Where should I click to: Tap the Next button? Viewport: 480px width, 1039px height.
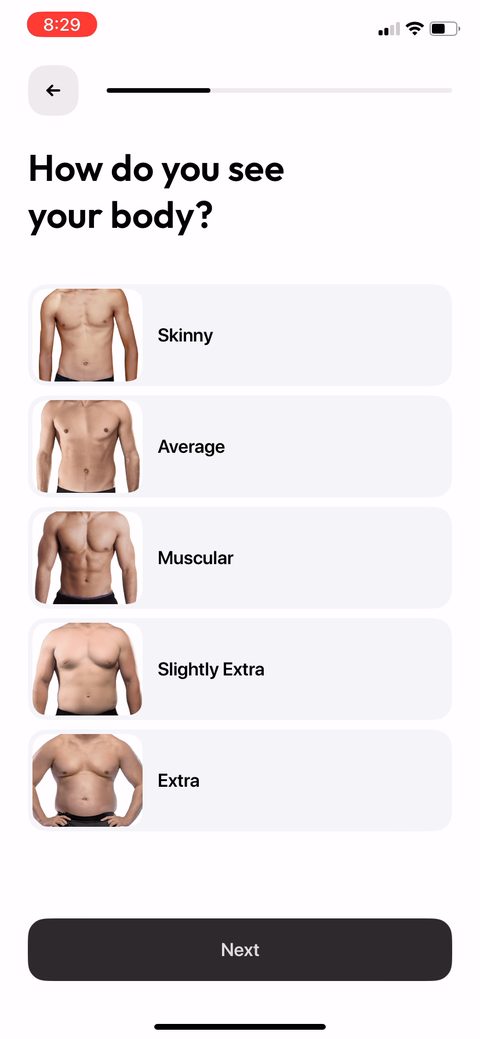(x=240, y=950)
